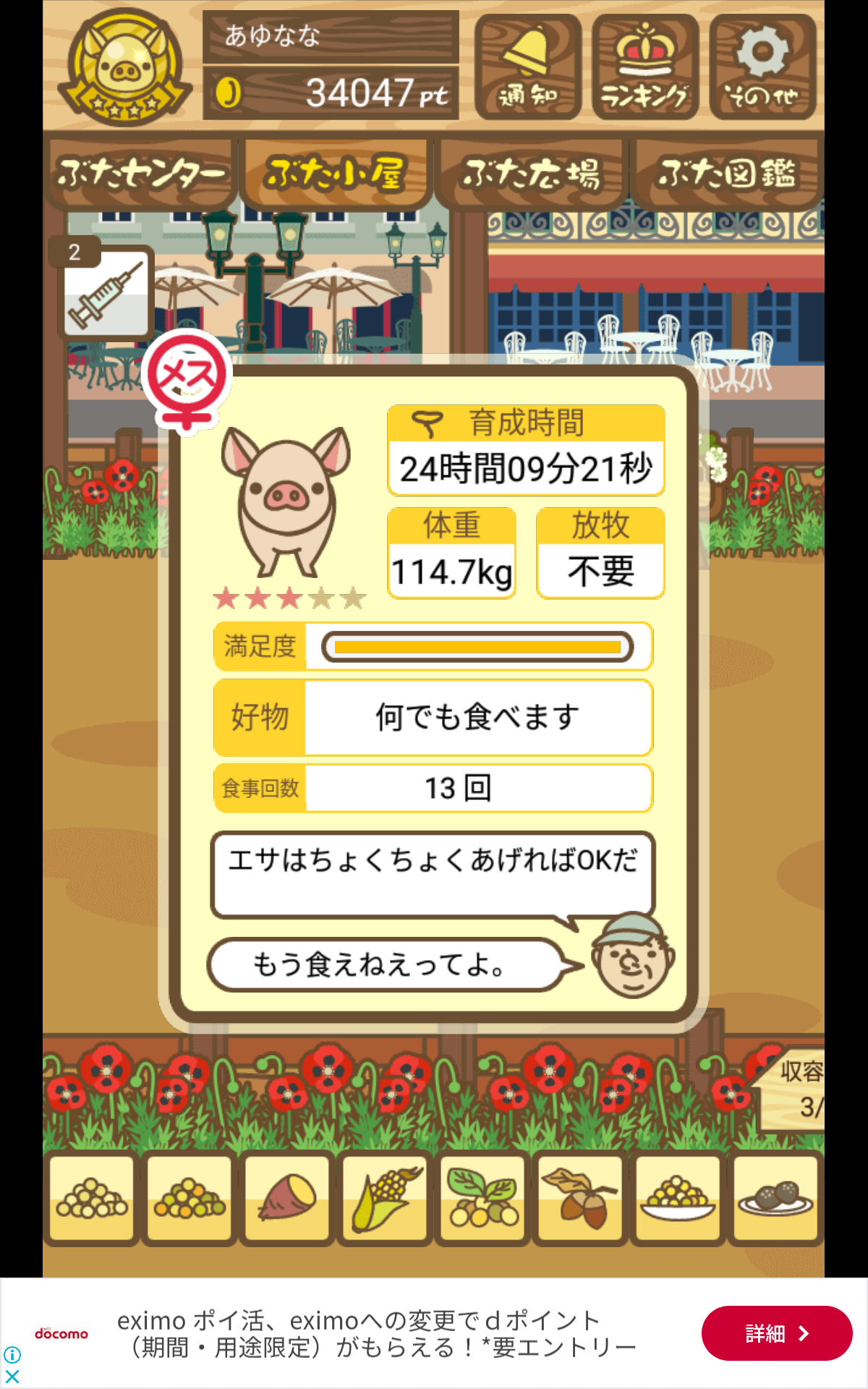Open the docomo ad's 詳細 button

[776, 1333]
